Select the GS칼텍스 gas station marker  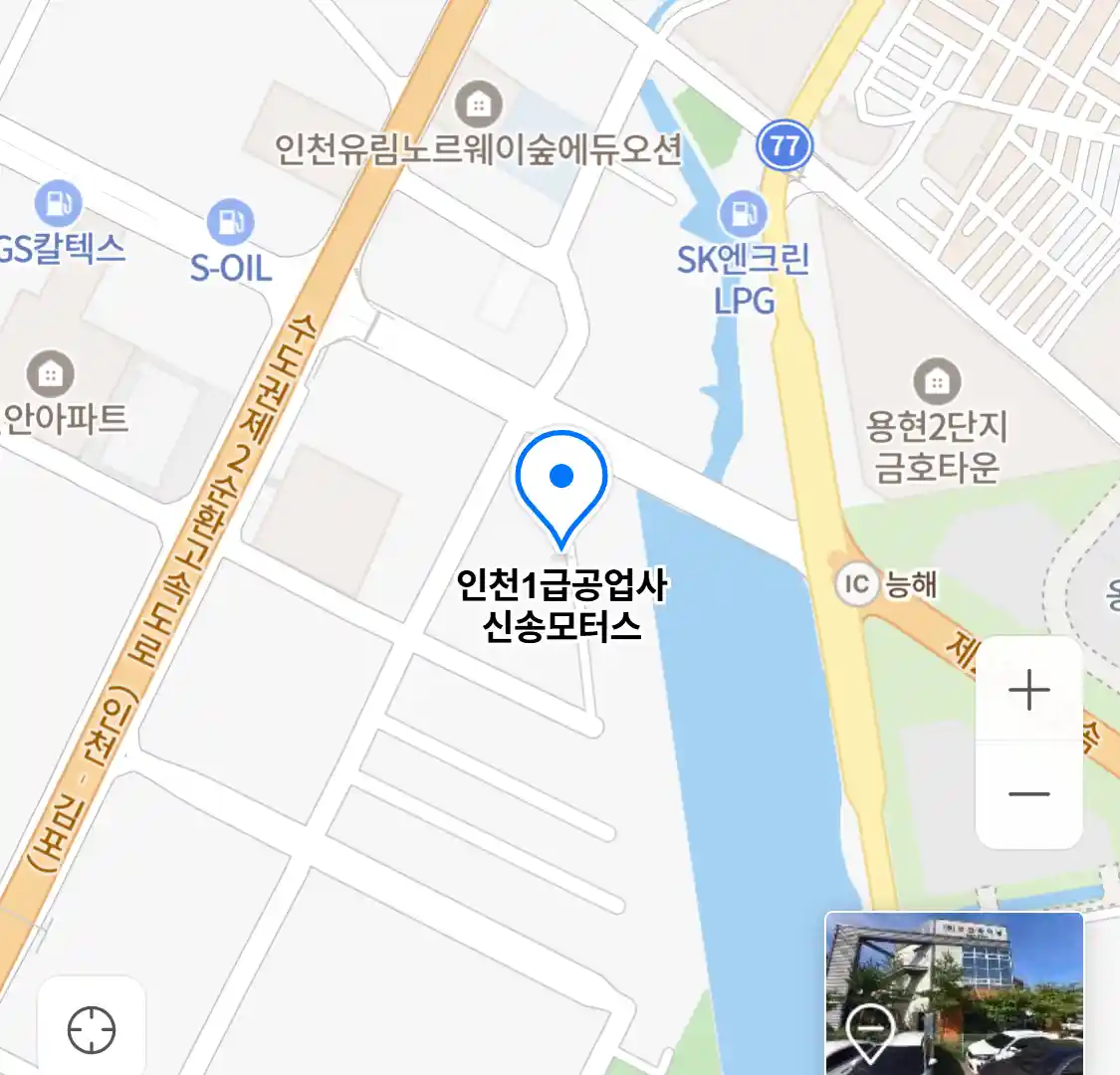pos(58,203)
